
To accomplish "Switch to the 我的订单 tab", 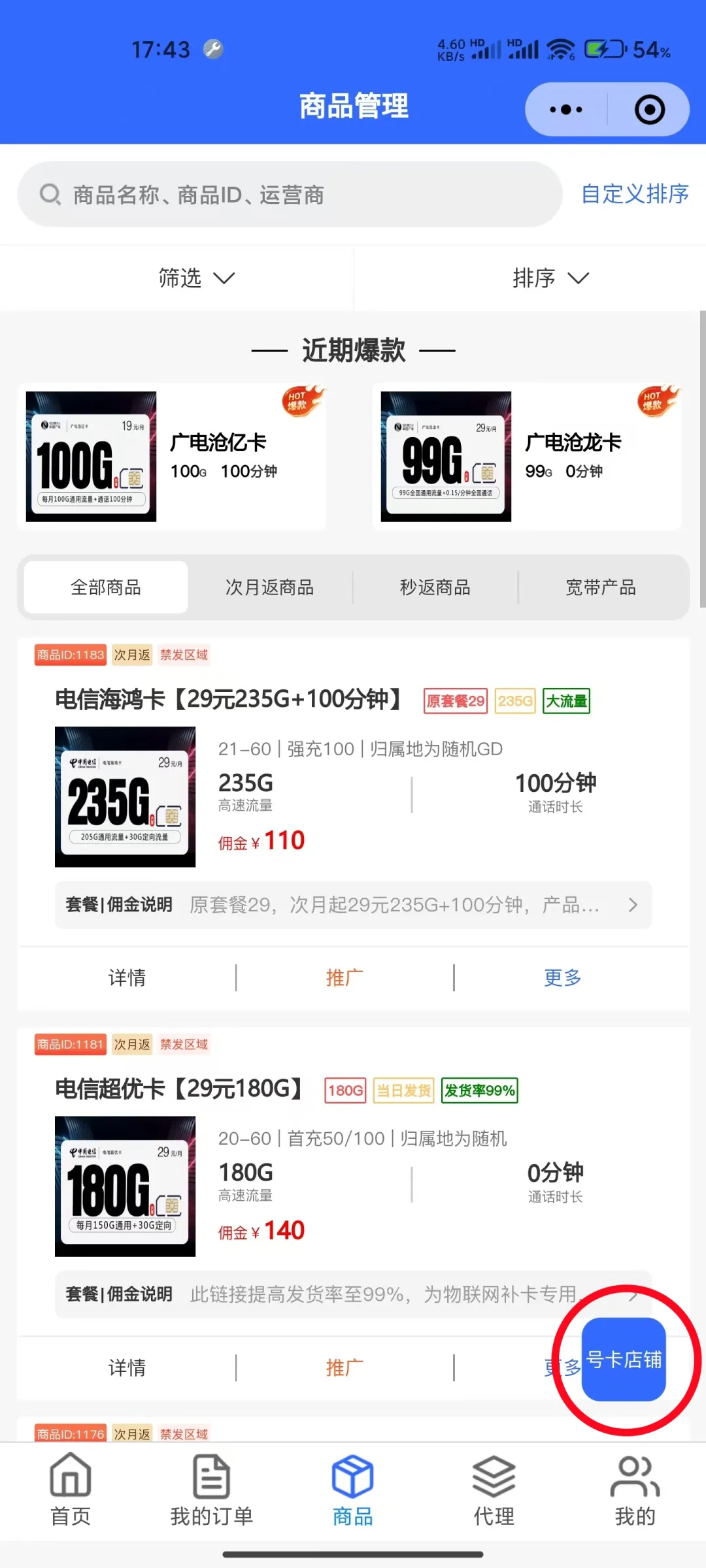I will [x=212, y=1490].
